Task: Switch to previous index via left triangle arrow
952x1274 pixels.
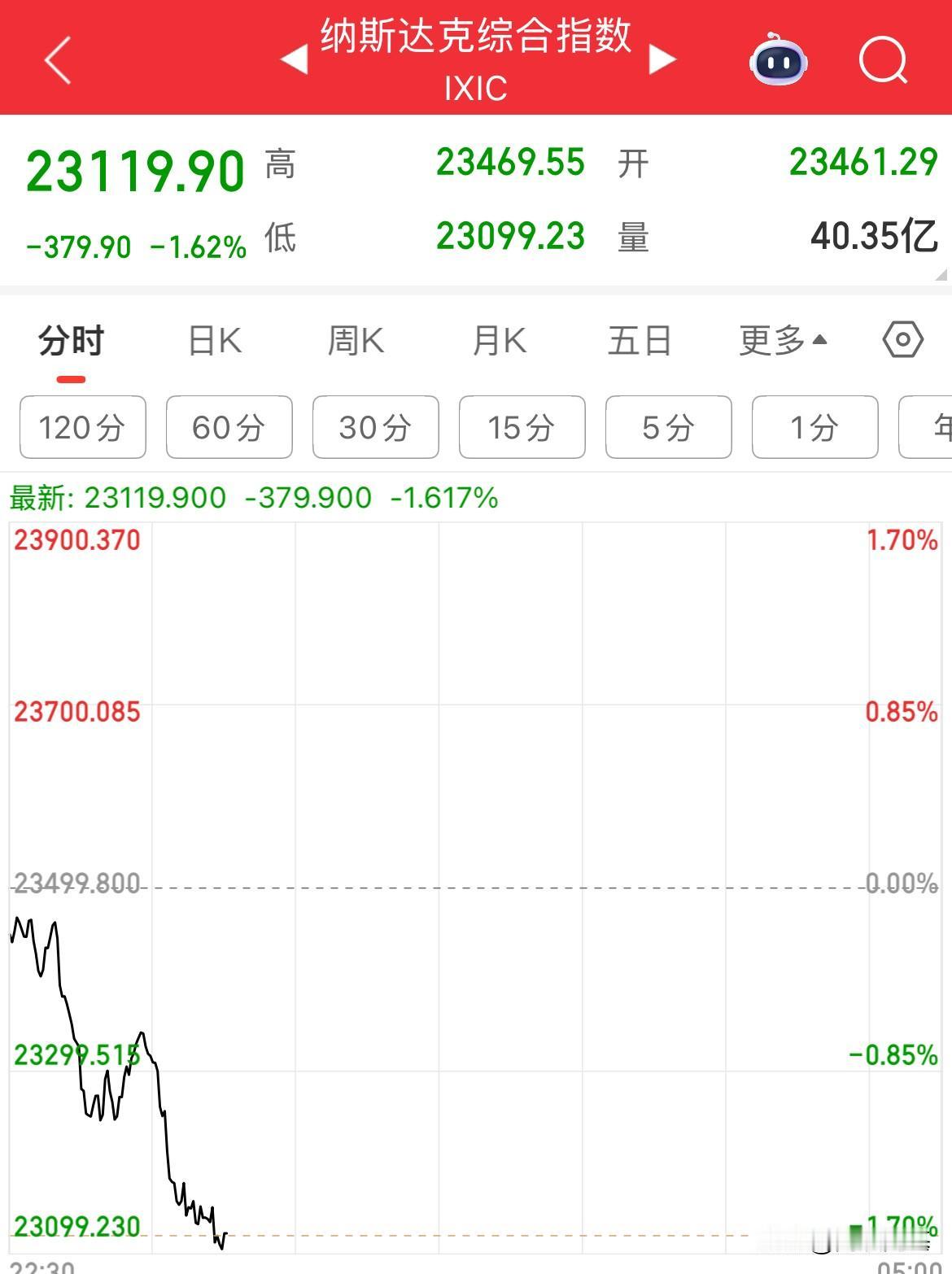Action: (293, 59)
